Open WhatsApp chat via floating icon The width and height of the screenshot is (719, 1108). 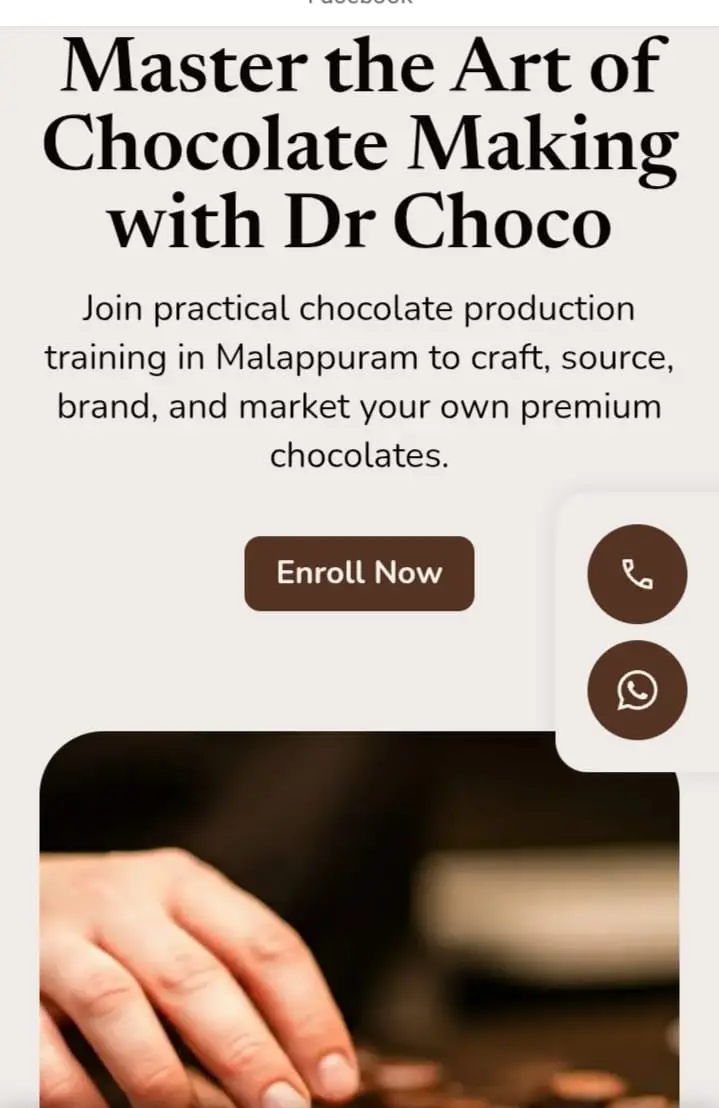[637, 690]
